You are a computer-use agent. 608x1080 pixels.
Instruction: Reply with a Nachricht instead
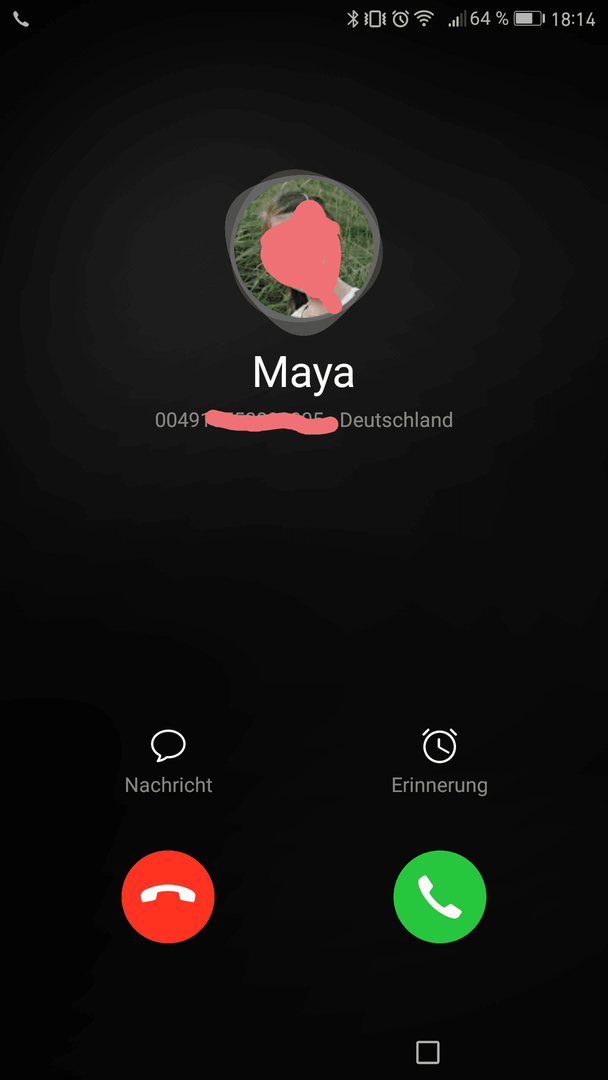[x=168, y=760]
